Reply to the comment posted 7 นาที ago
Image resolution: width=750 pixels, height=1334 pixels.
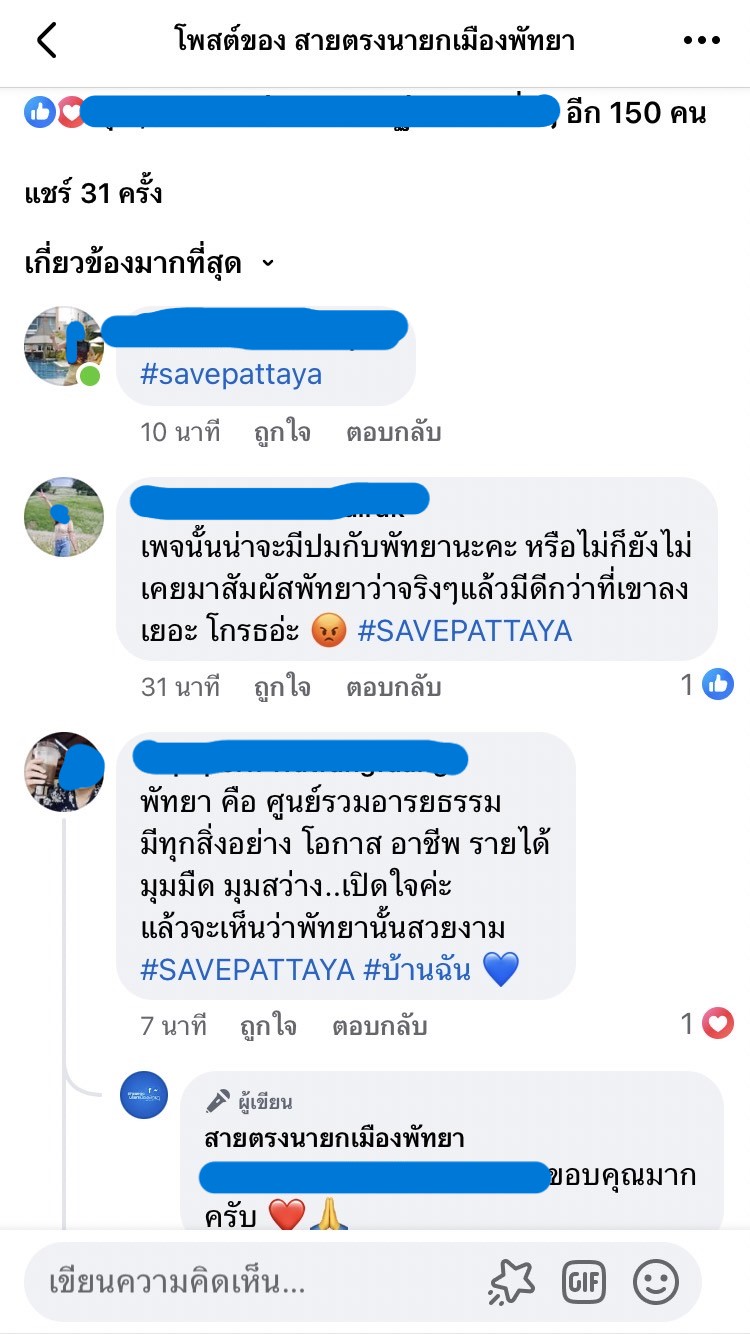tap(379, 1026)
